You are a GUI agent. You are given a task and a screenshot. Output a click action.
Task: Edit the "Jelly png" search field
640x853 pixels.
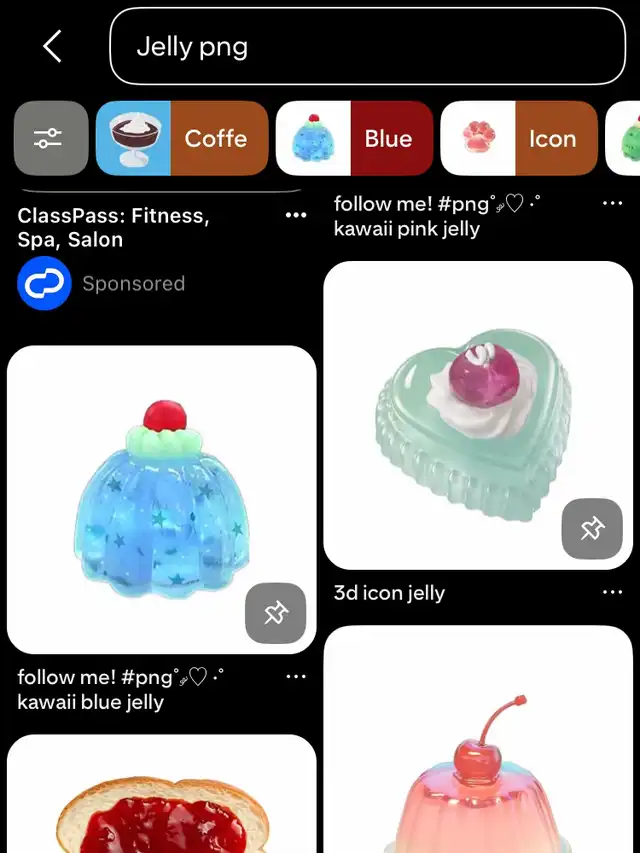coord(366,47)
